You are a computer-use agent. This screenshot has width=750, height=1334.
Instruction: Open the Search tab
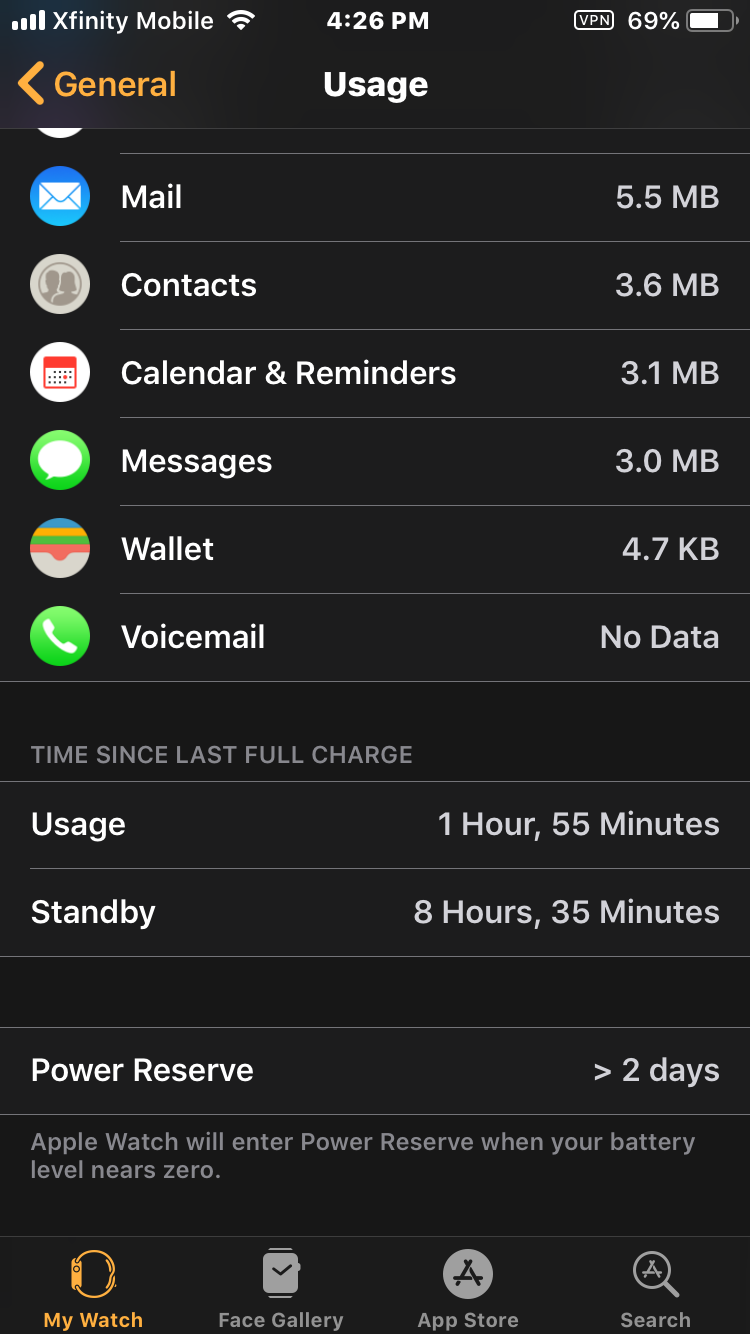point(656,1288)
